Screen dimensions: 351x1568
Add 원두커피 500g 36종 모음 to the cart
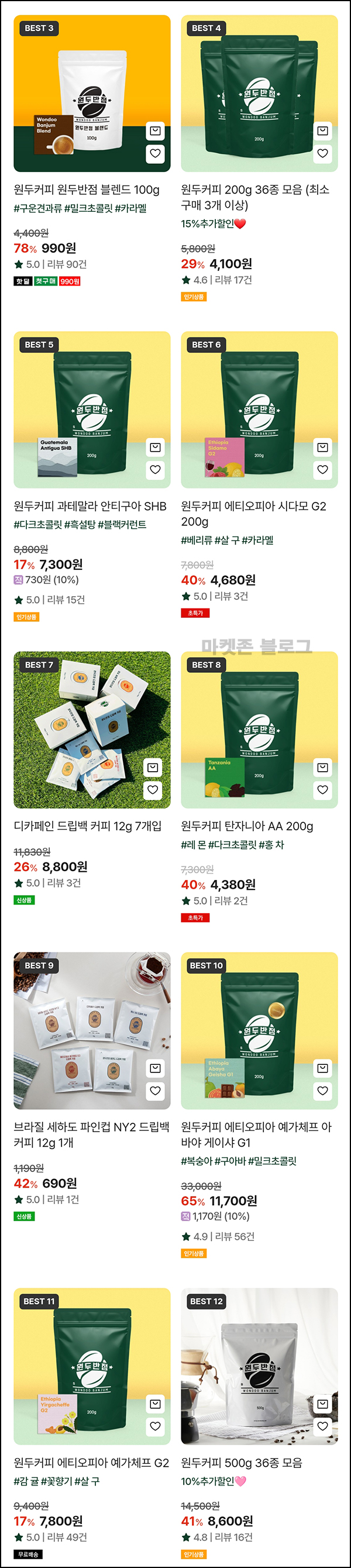tap(322, 1404)
